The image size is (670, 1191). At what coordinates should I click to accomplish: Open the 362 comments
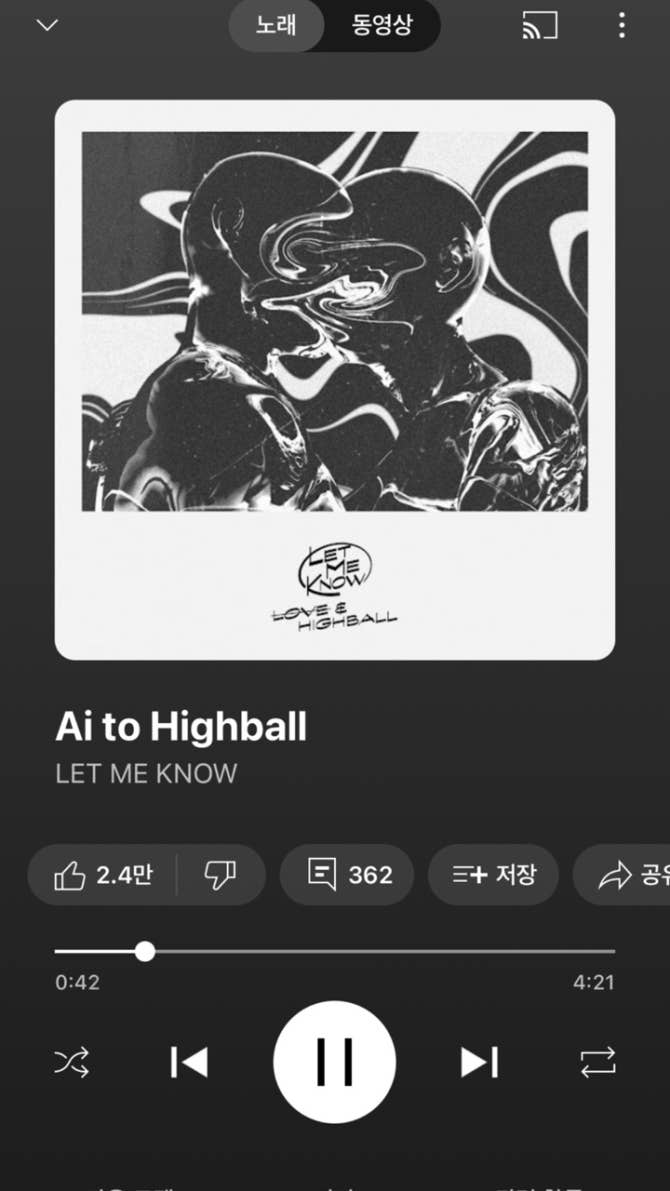pos(347,875)
